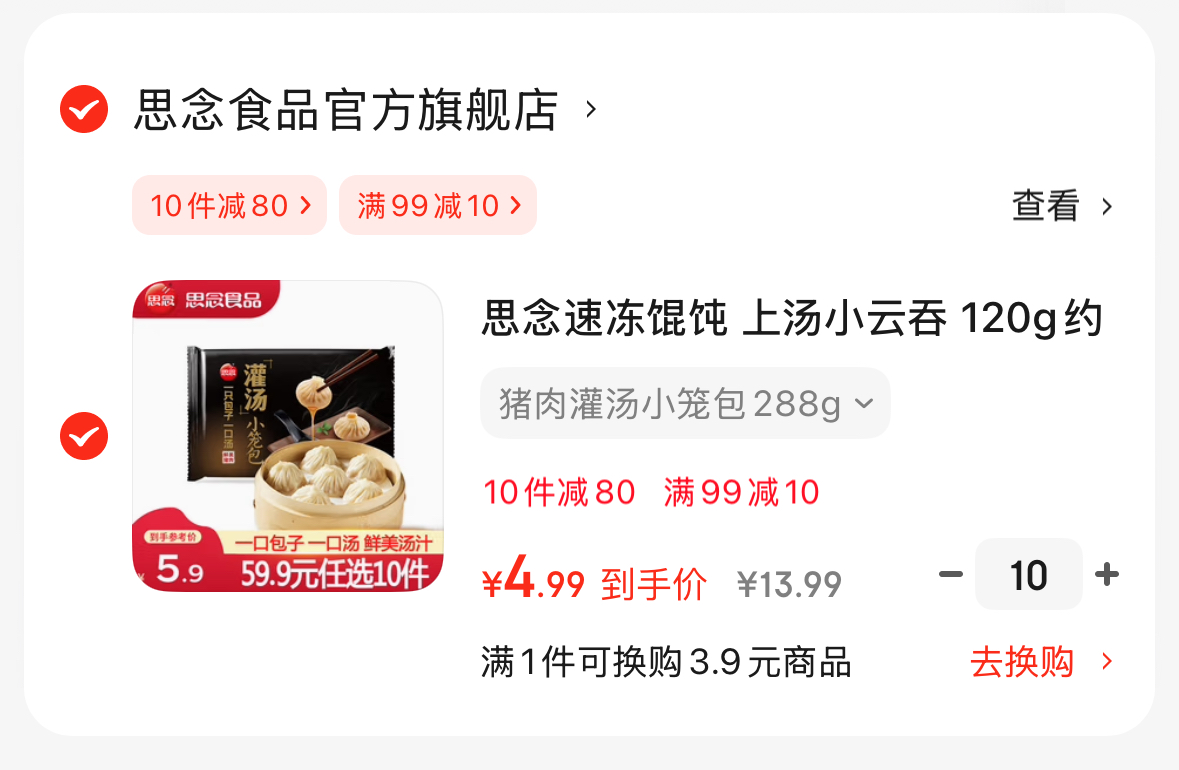This screenshot has width=1179, height=770.
Task: Open the 满99减10 coupon chip
Action: click(x=438, y=206)
